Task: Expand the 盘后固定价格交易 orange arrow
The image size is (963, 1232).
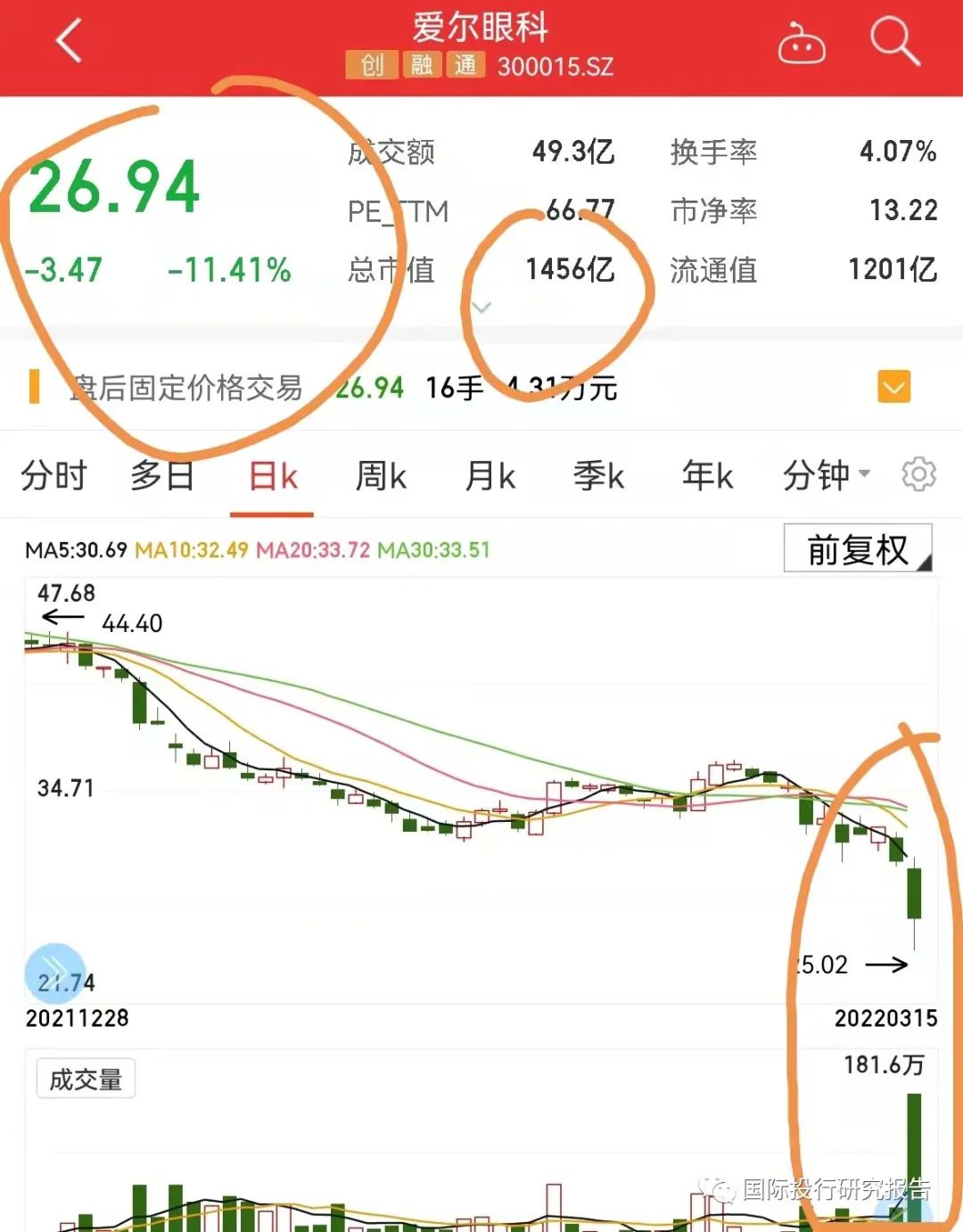Action: 893,388
